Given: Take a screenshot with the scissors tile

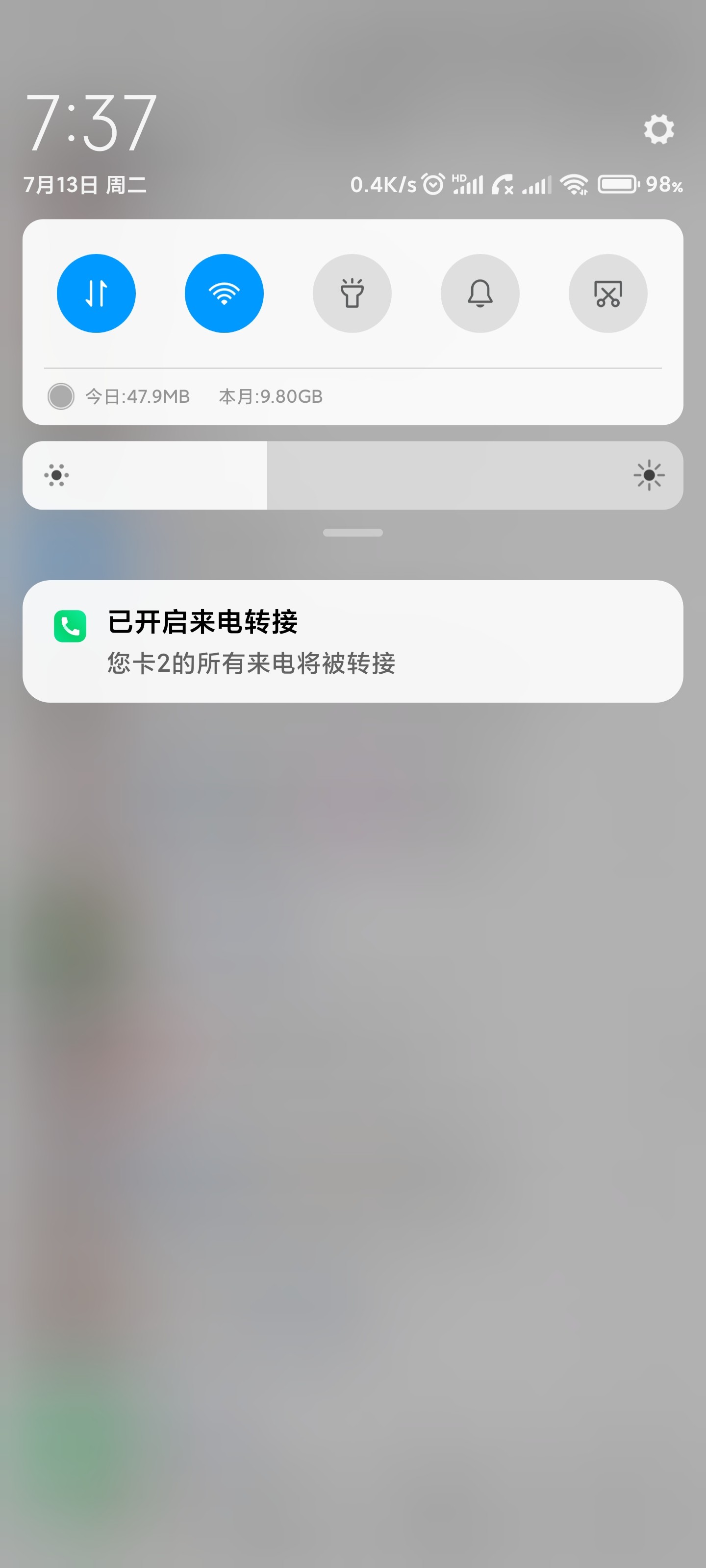Looking at the screenshot, I should coord(608,294).
